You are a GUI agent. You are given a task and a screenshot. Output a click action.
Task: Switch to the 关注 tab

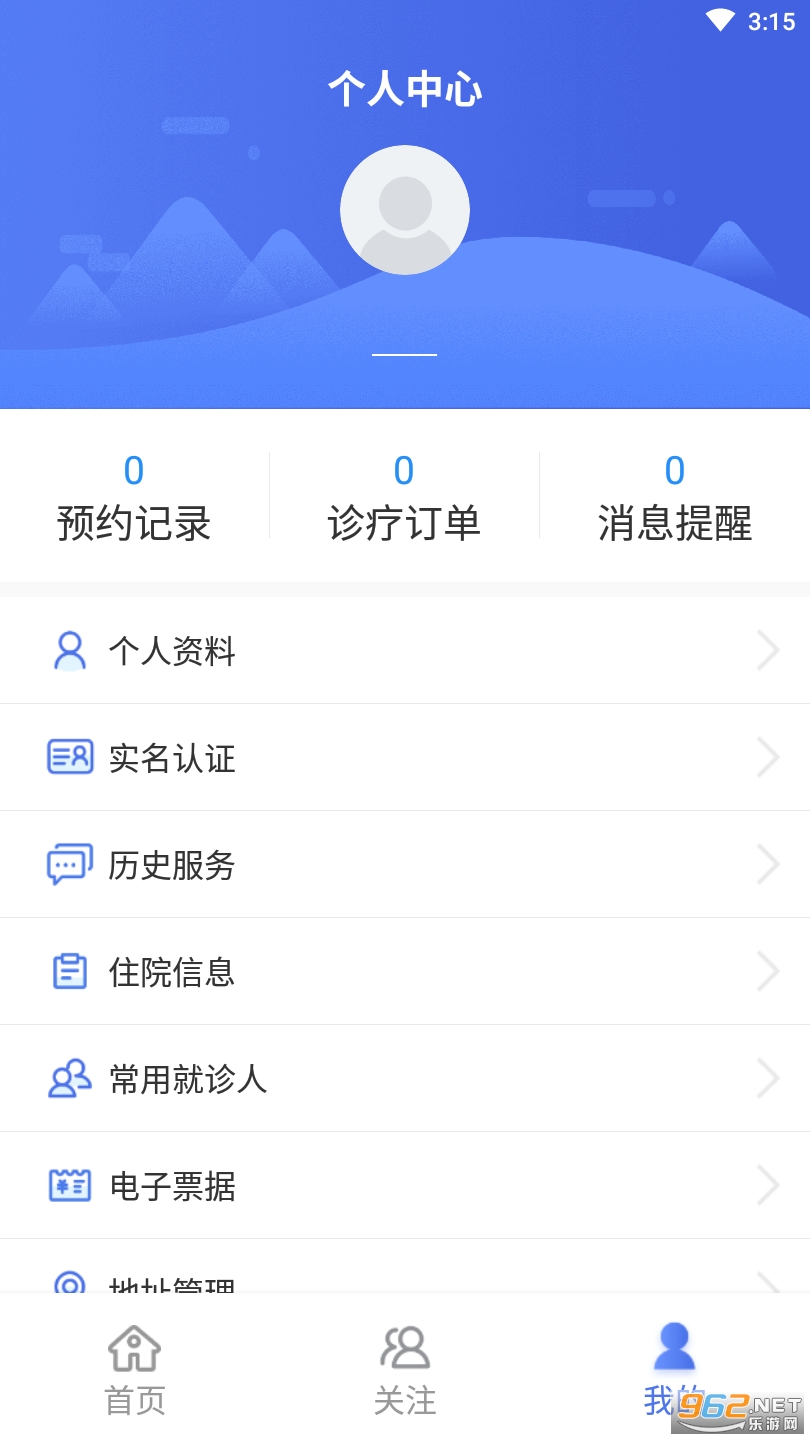405,1370
